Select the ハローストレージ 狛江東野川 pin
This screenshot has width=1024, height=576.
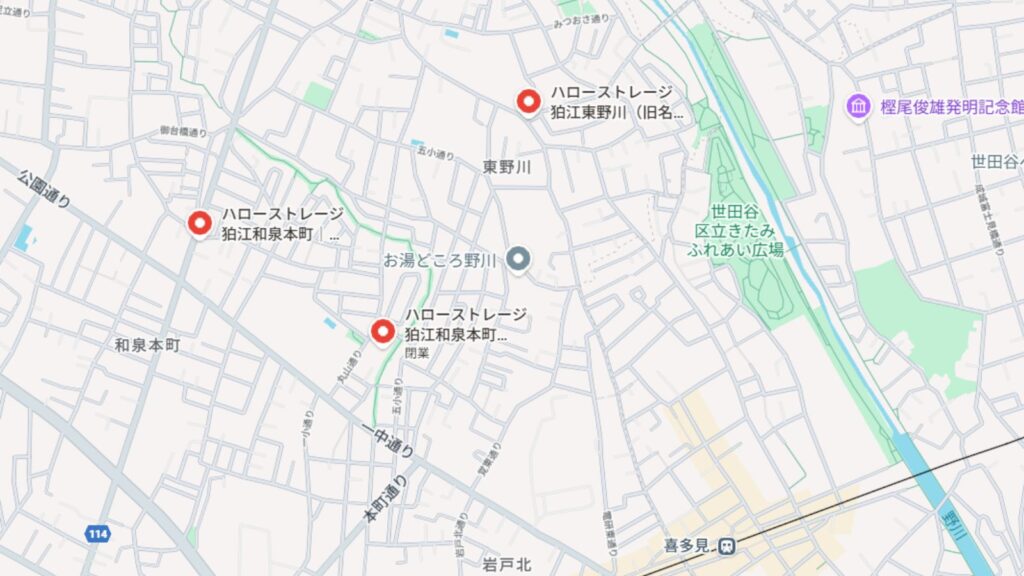coord(528,101)
